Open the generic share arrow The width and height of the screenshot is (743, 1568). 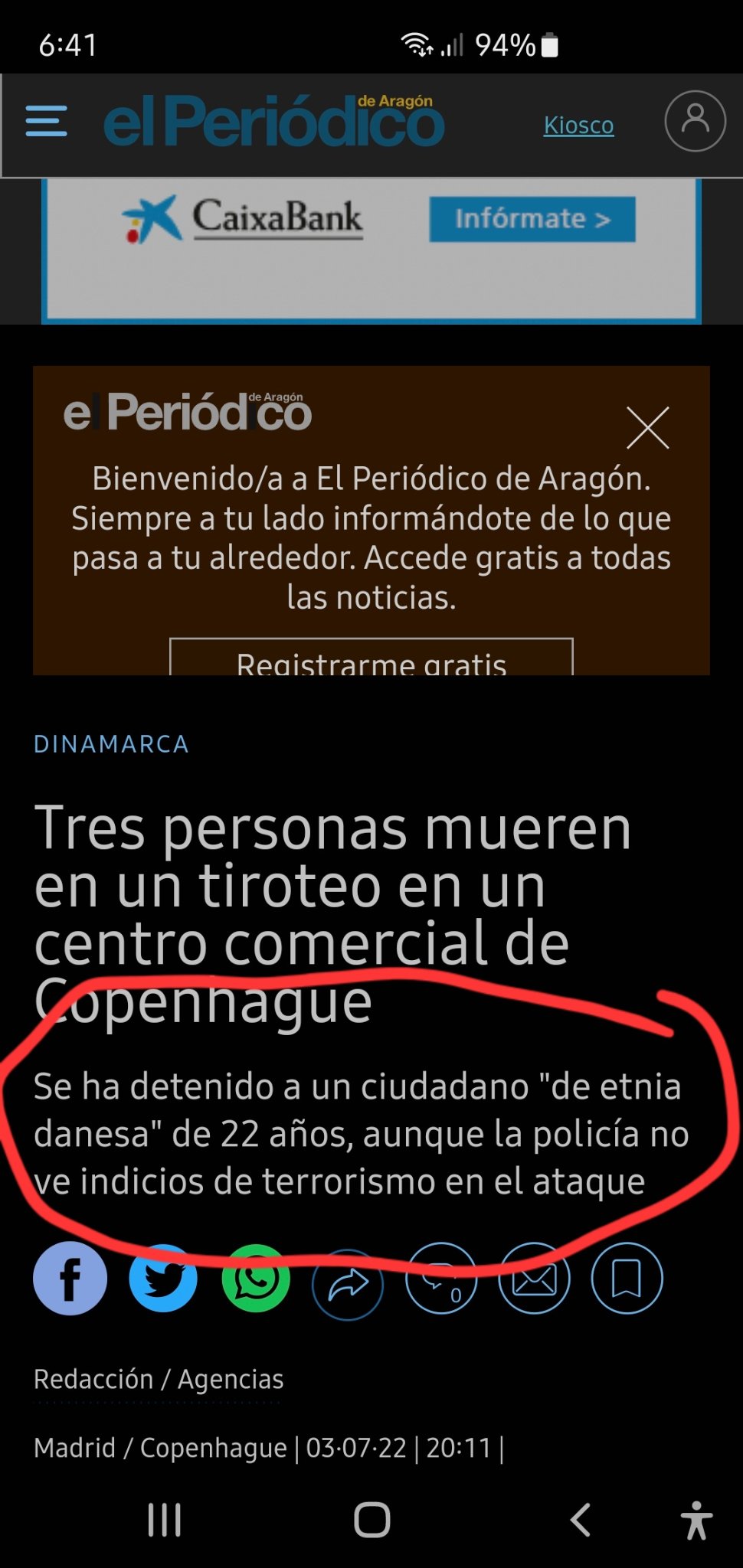click(348, 1283)
